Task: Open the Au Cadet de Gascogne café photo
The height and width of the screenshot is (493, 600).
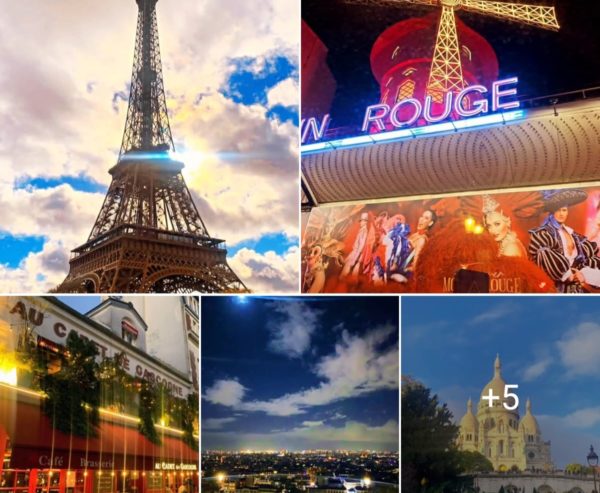Action: [99, 394]
